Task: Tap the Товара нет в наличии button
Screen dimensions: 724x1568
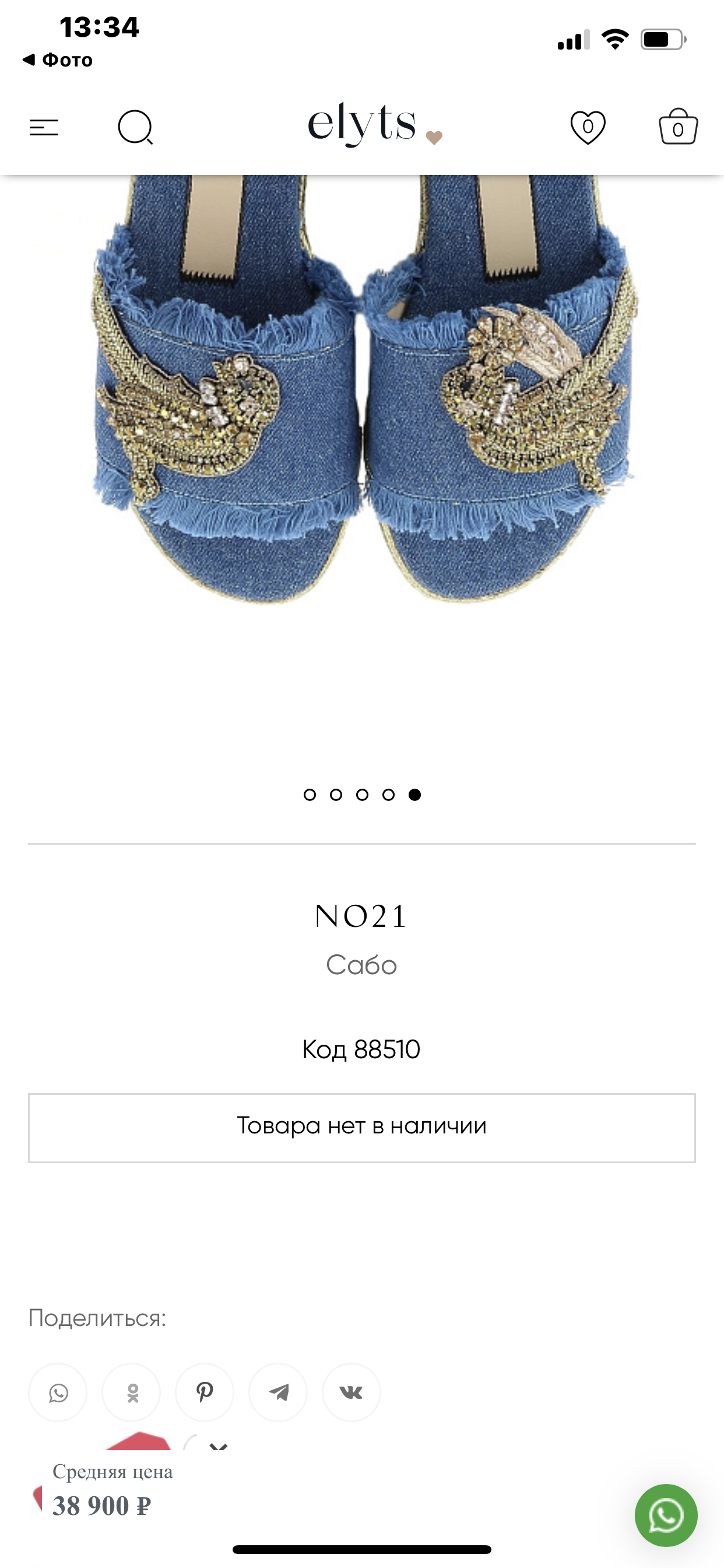Action: pos(361,1128)
